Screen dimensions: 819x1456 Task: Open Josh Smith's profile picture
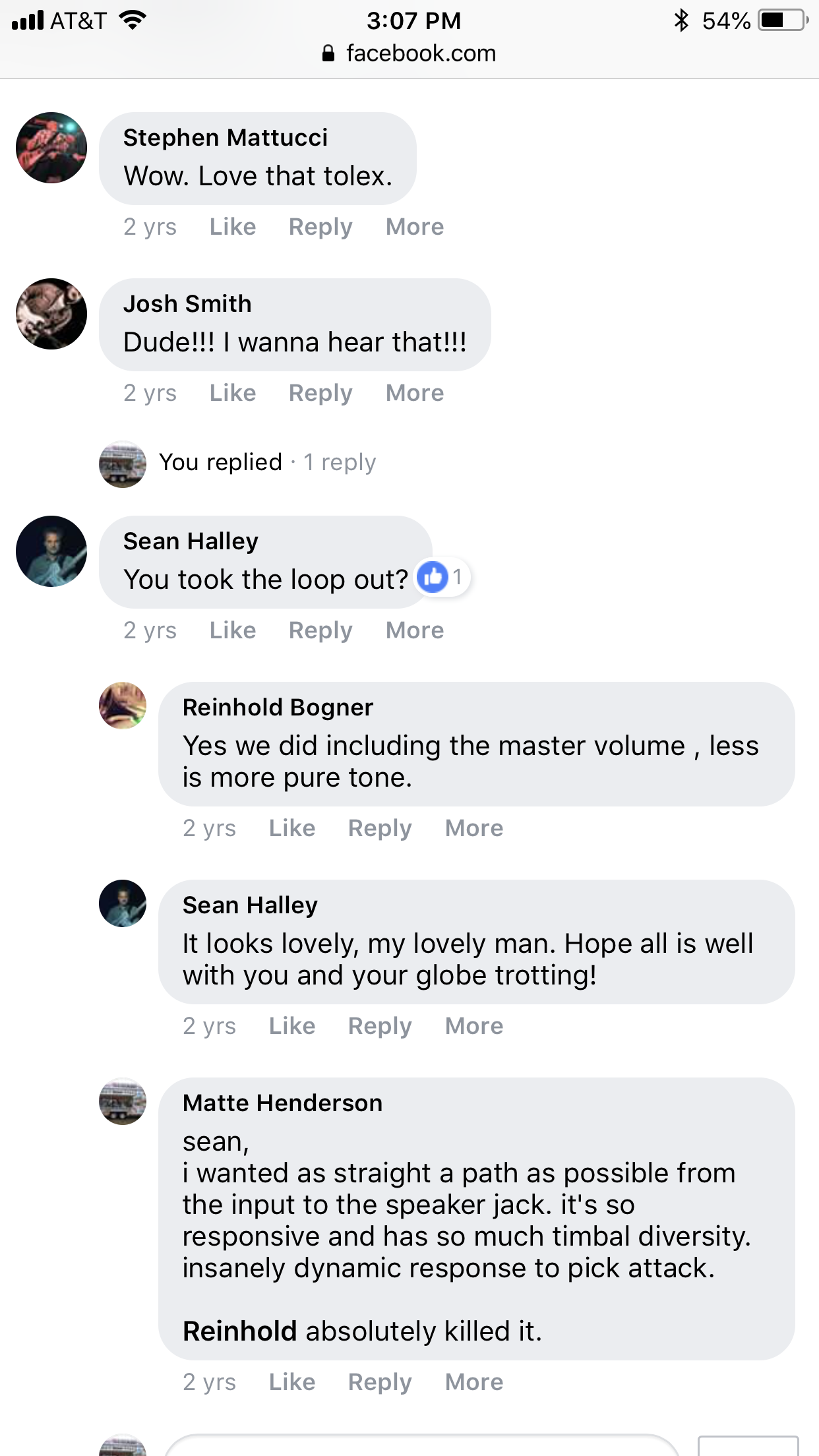[51, 314]
